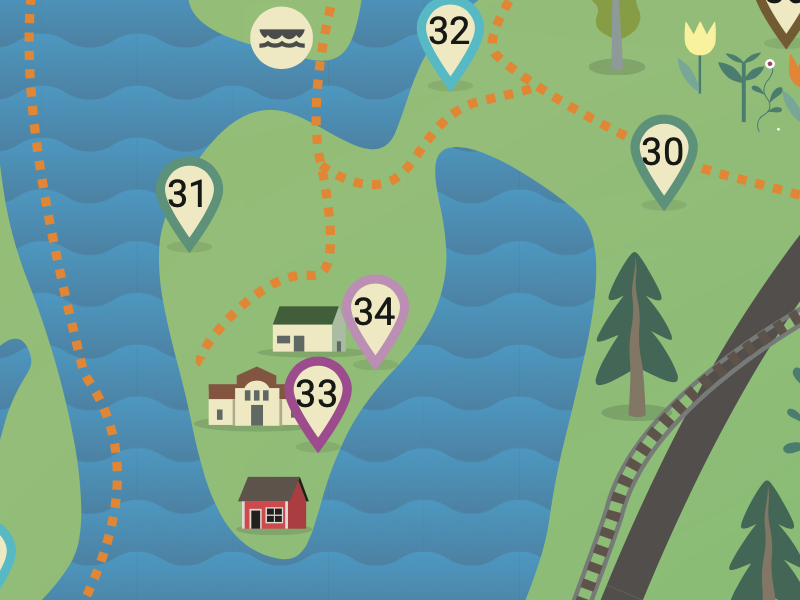Select map pin number 30
The width and height of the screenshot is (800, 600).
(663, 153)
